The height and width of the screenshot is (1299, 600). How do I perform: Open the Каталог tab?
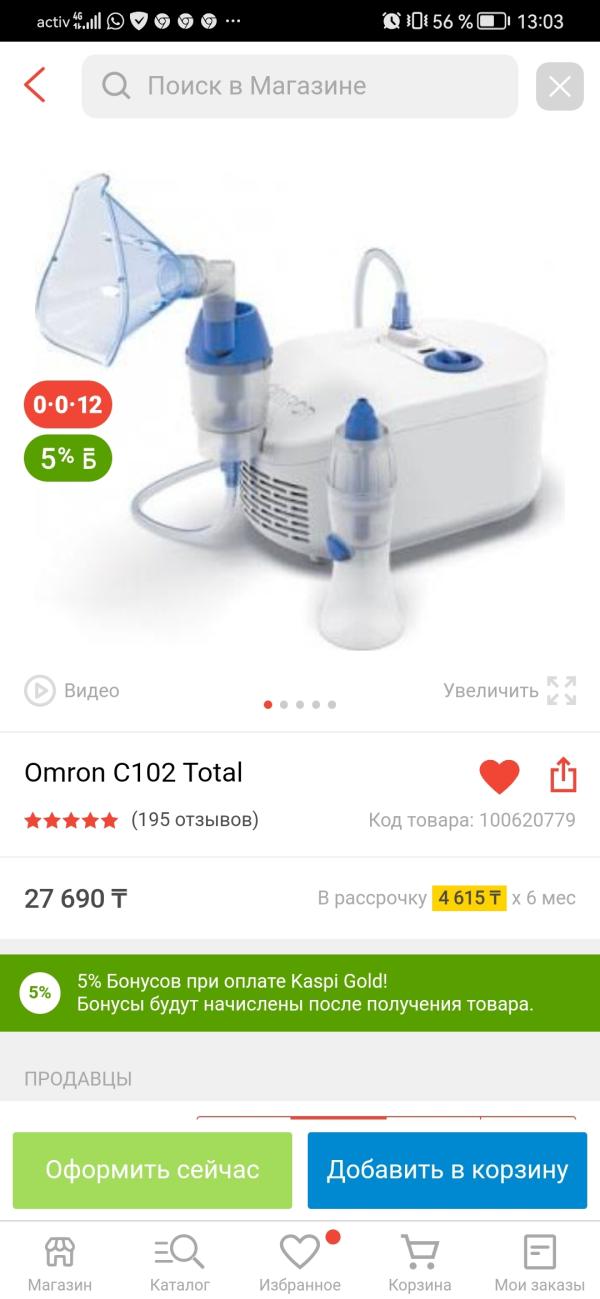(180, 1263)
